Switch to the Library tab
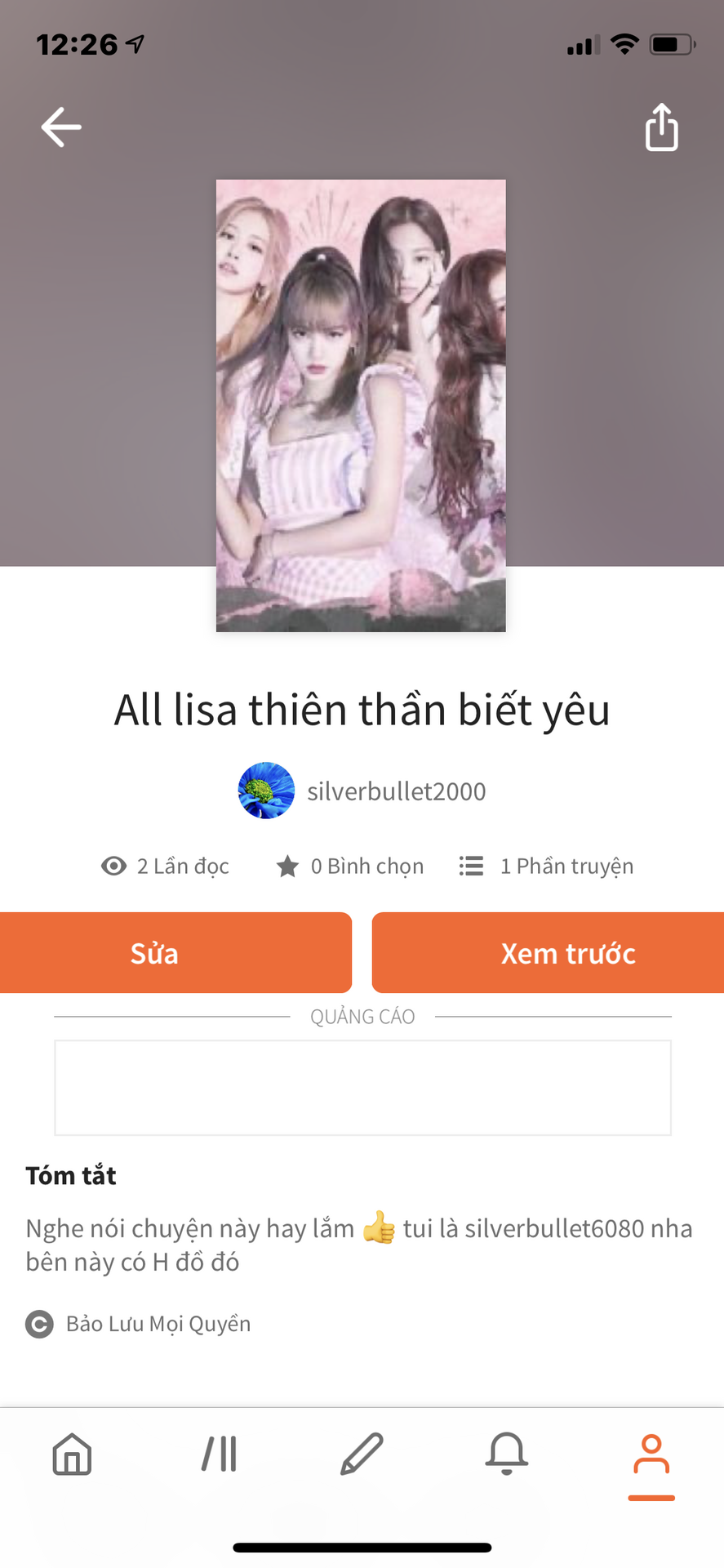Screen dimensions: 724x1568 coord(219,1454)
